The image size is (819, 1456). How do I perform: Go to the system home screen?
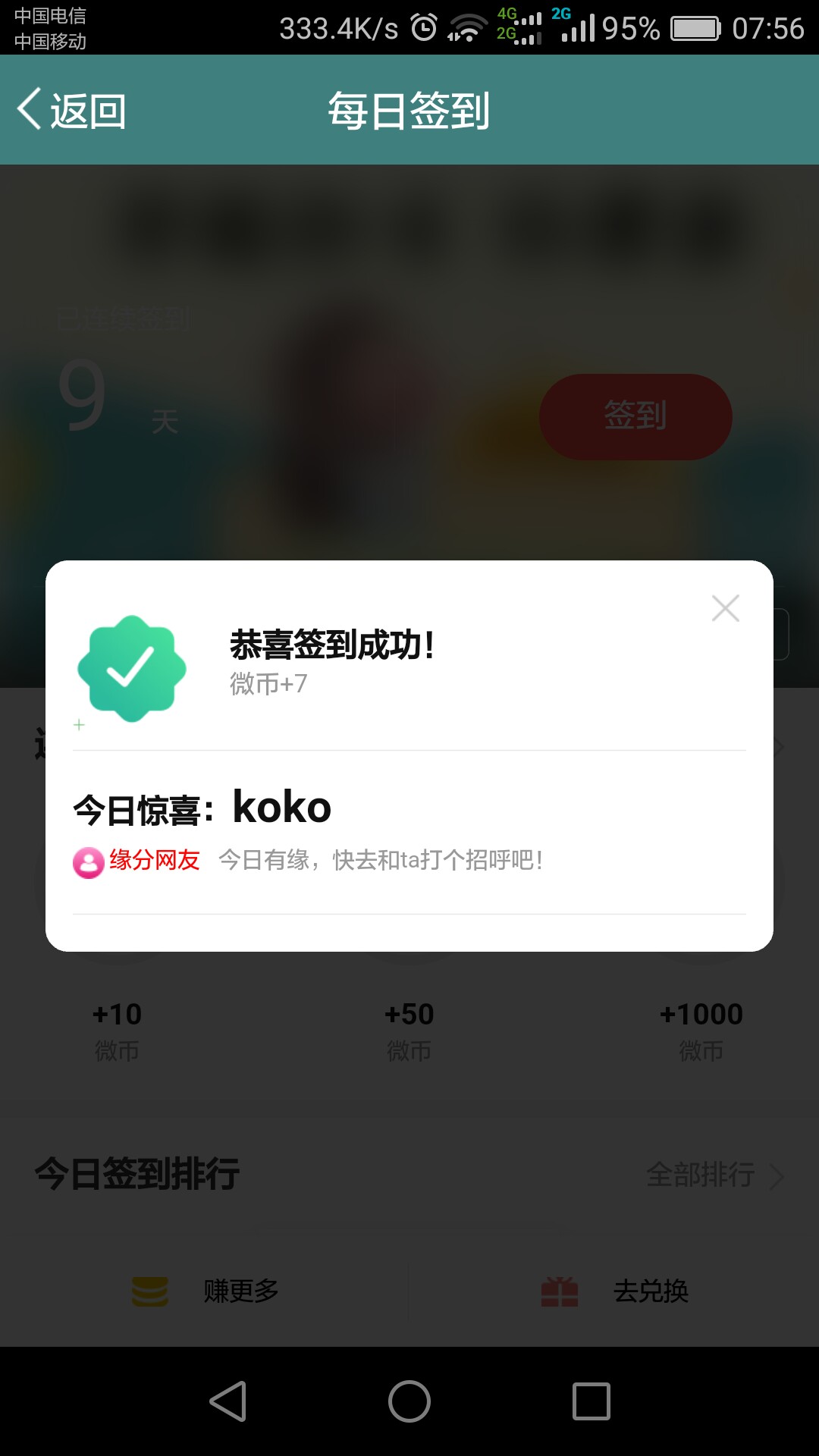click(409, 1401)
